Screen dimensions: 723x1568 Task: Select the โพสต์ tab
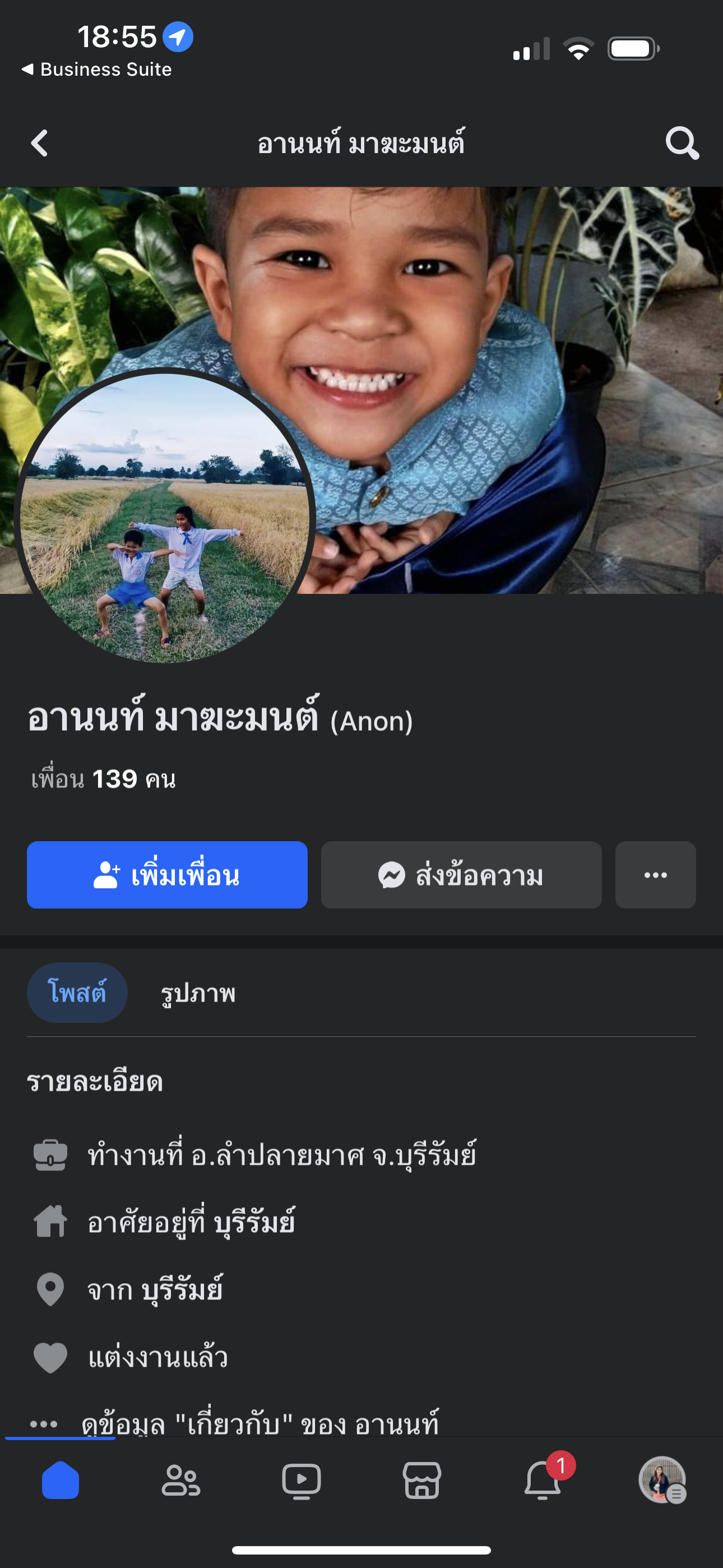77,993
